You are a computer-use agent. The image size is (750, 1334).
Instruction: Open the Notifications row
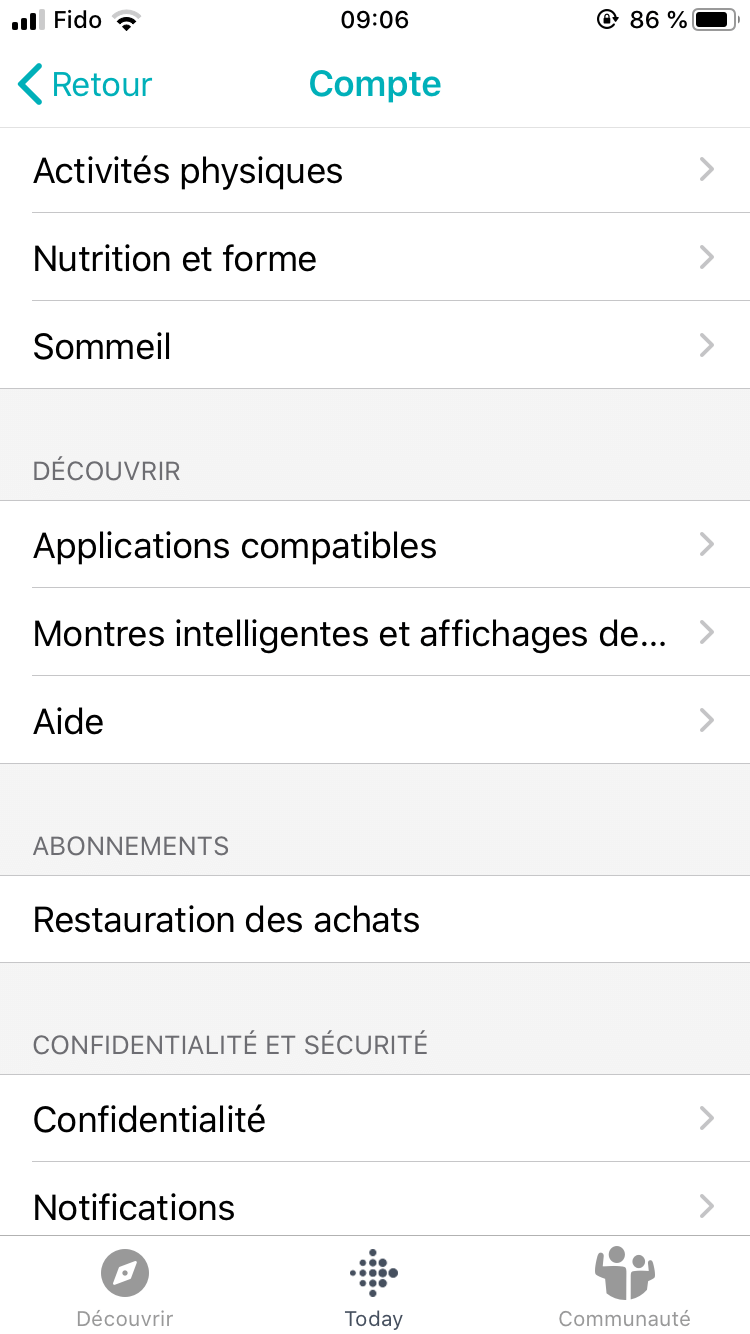coord(375,1207)
